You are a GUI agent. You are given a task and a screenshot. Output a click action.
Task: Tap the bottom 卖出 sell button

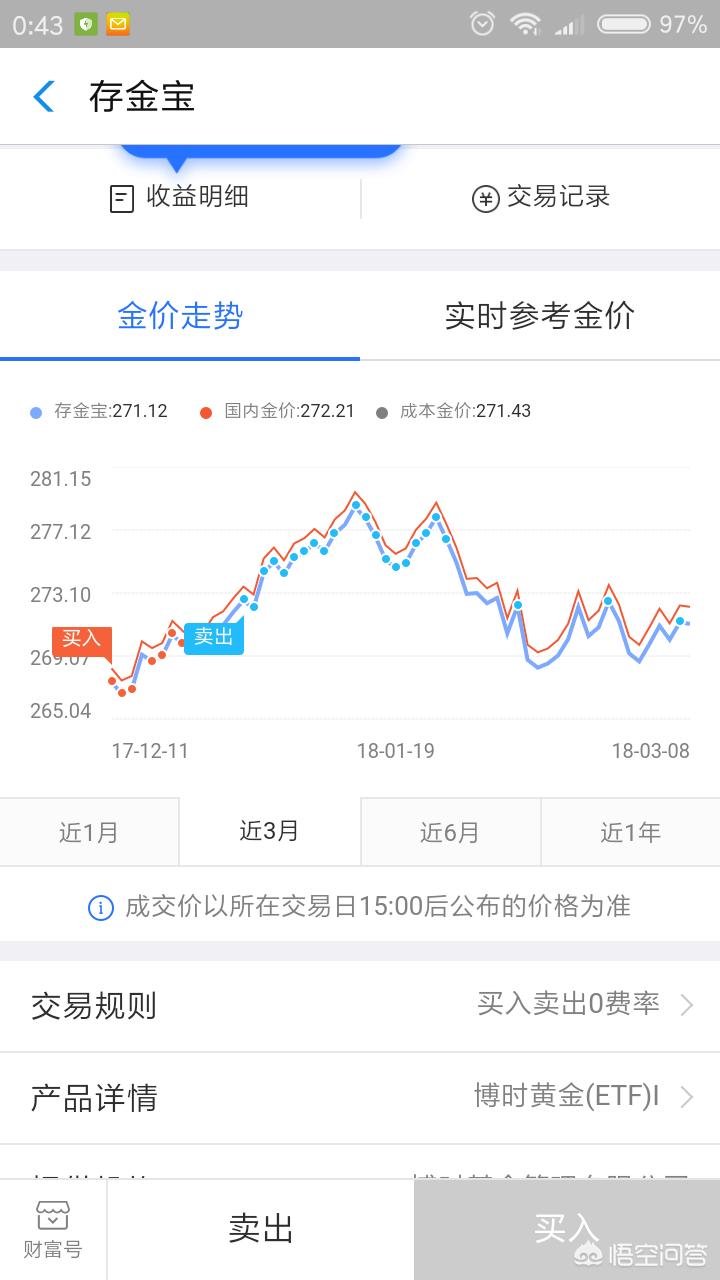261,1230
